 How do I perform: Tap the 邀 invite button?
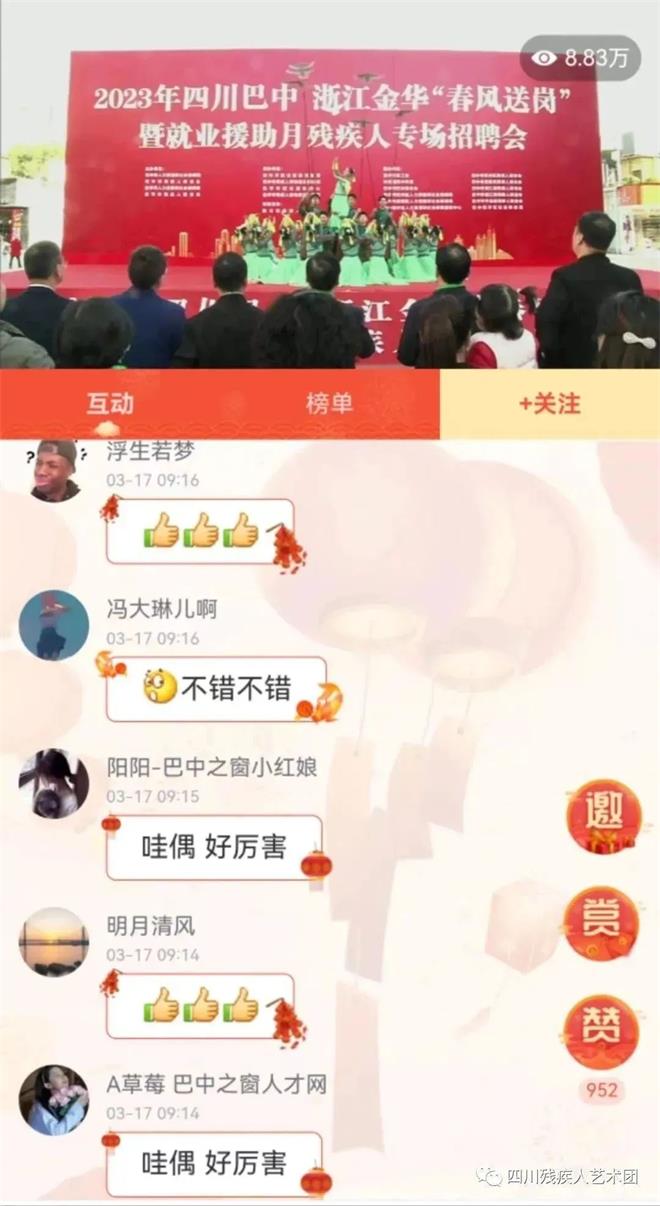coord(602,815)
